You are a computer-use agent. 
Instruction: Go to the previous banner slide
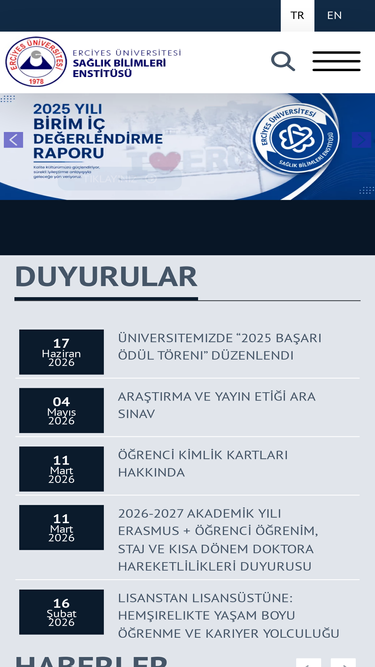(x=13, y=140)
